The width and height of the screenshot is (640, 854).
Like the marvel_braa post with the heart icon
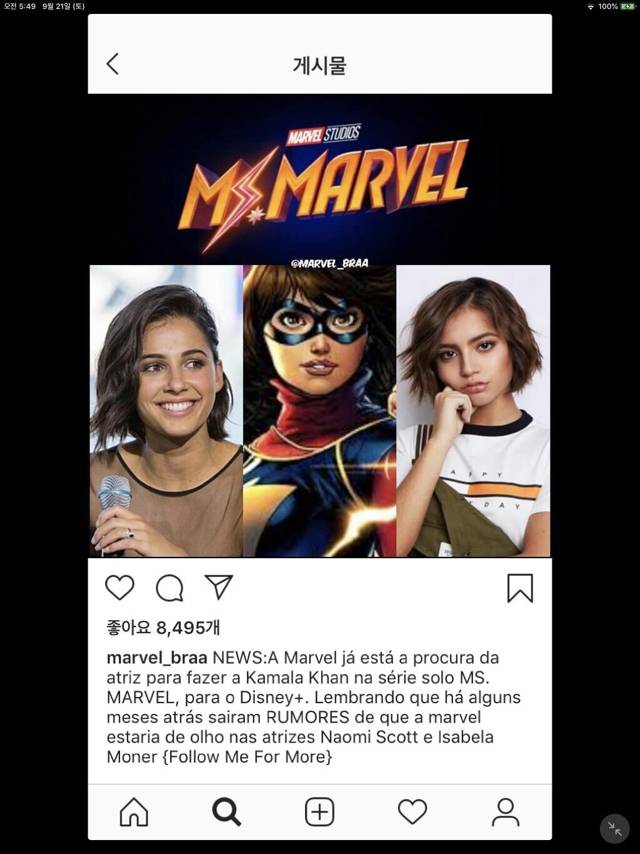pyautogui.click(x=119, y=588)
